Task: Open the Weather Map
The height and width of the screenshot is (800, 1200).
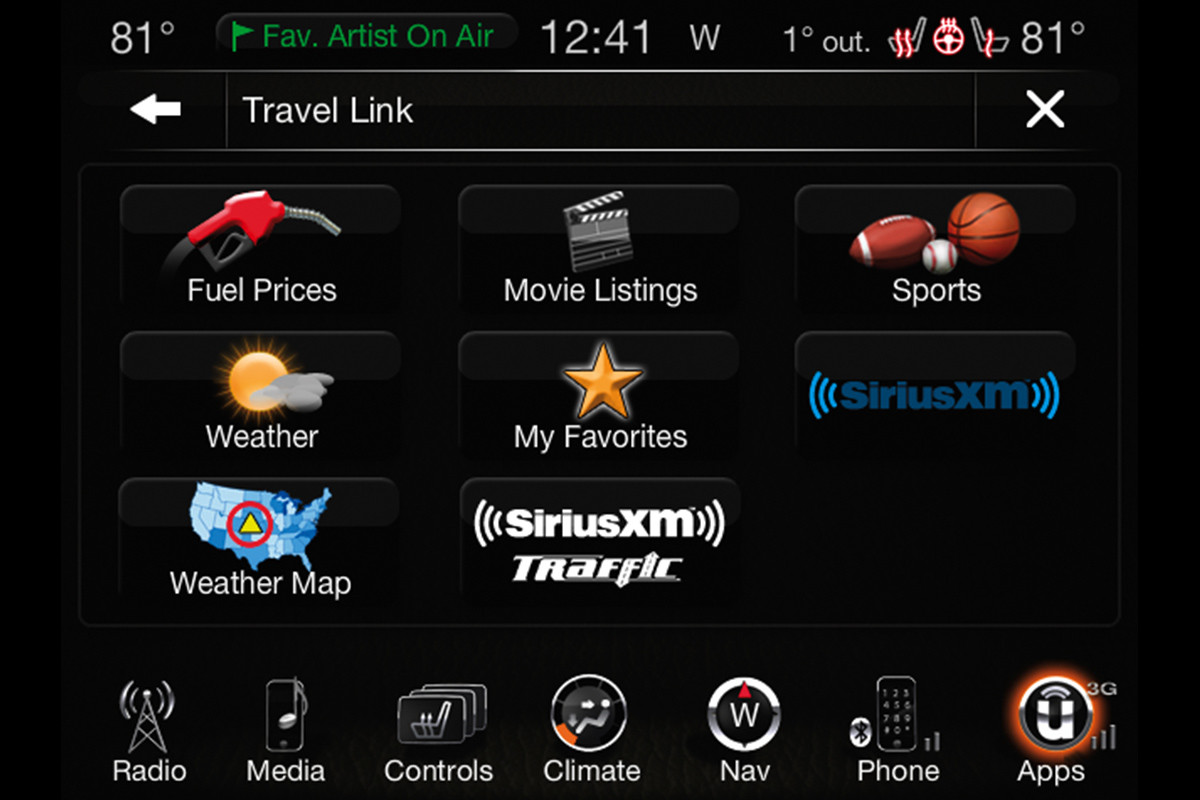Action: click(260, 540)
